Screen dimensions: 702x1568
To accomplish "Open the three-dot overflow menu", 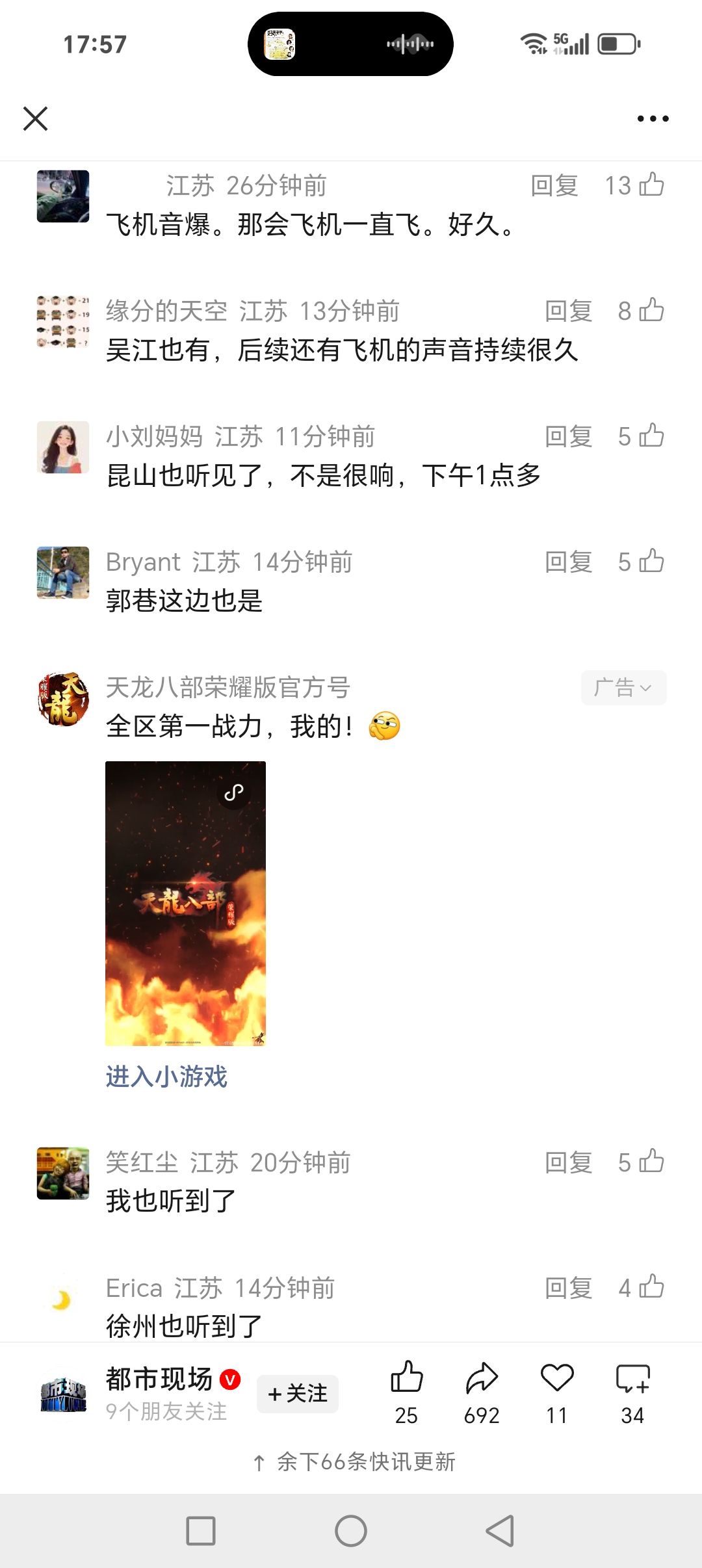I will click(x=653, y=119).
